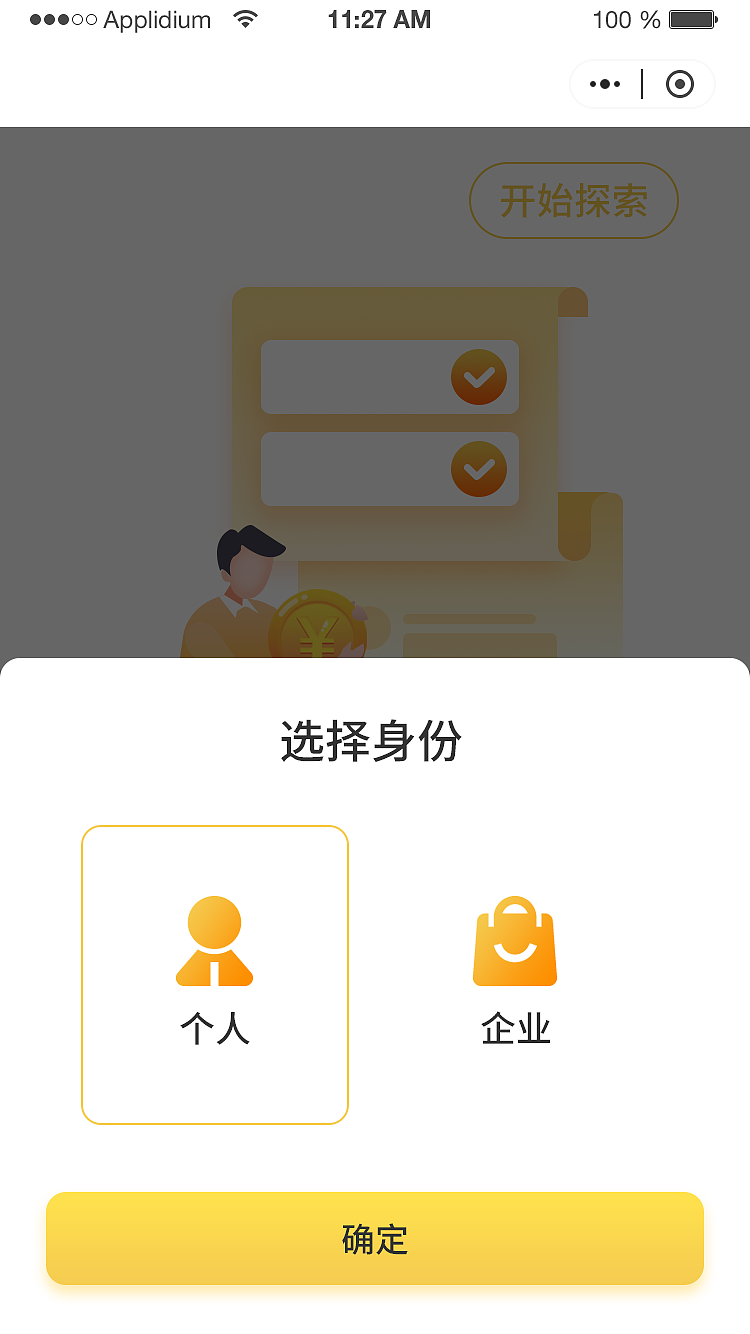Tap the 选择身份 sheet header
This screenshot has height=1334, width=750.
372,740
